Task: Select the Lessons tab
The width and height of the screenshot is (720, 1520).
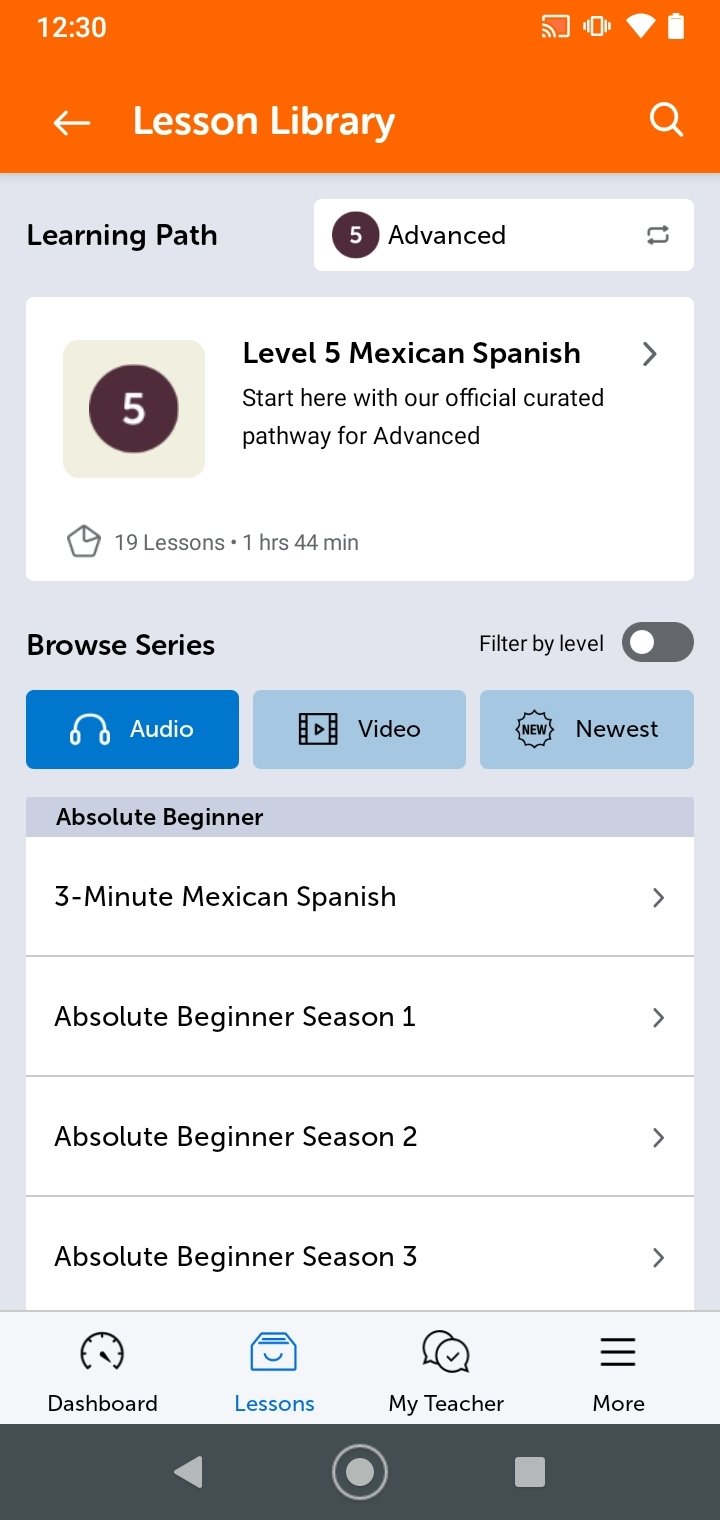Action: pyautogui.click(x=274, y=1370)
